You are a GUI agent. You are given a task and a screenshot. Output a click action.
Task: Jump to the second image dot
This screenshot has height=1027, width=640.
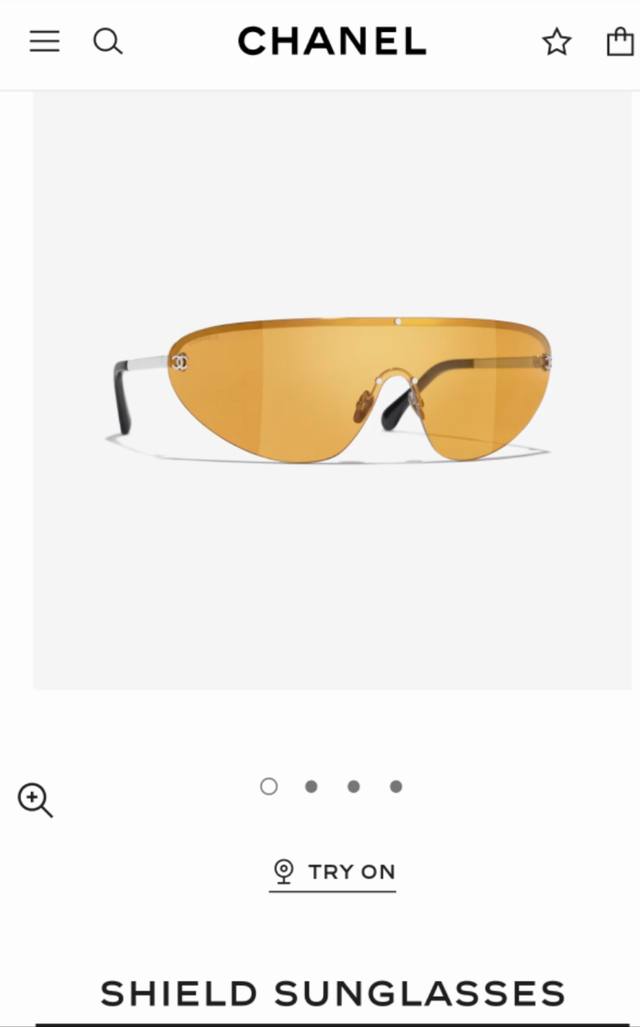point(311,786)
